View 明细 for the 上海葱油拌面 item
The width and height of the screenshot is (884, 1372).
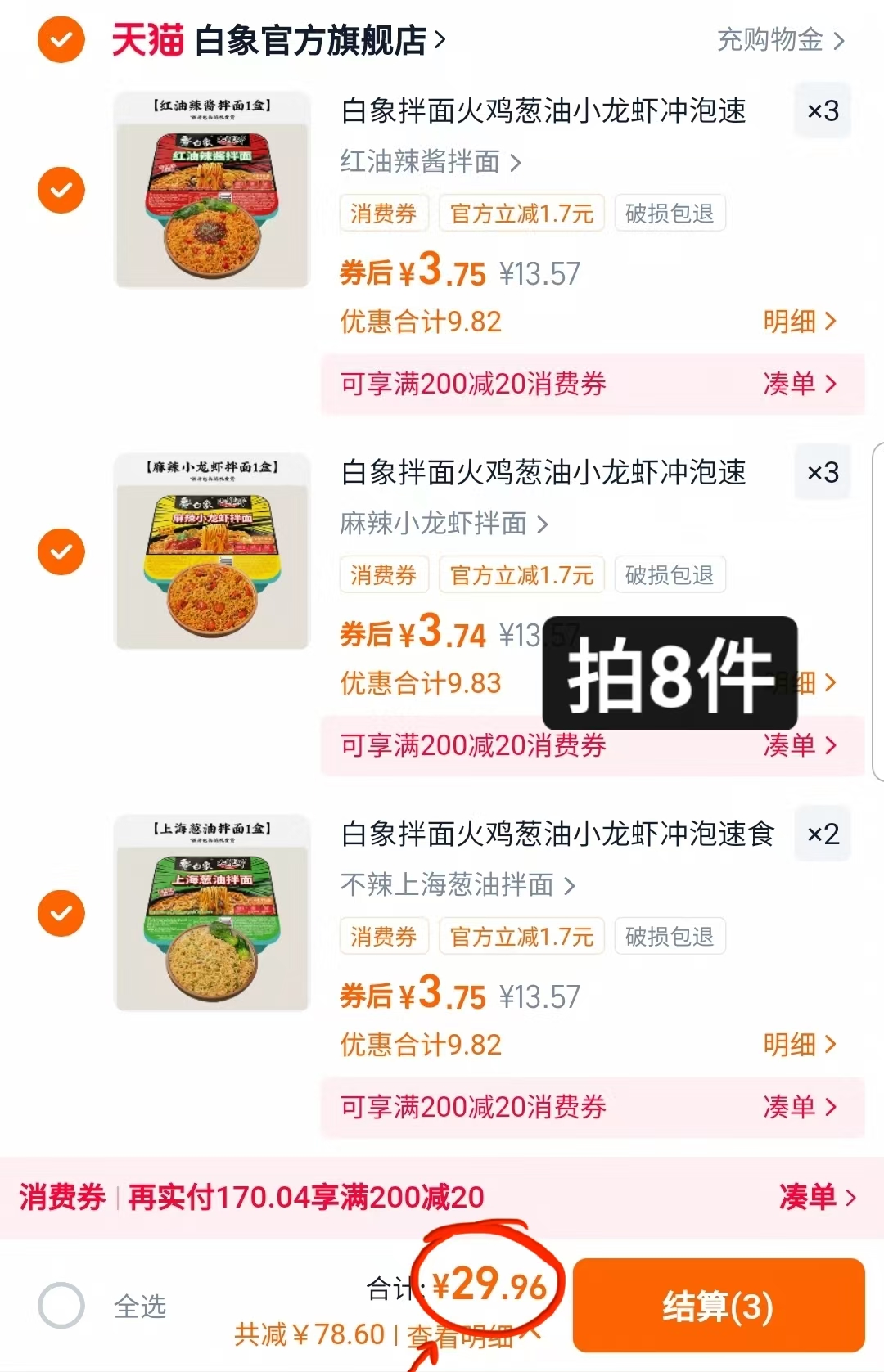802,1045
